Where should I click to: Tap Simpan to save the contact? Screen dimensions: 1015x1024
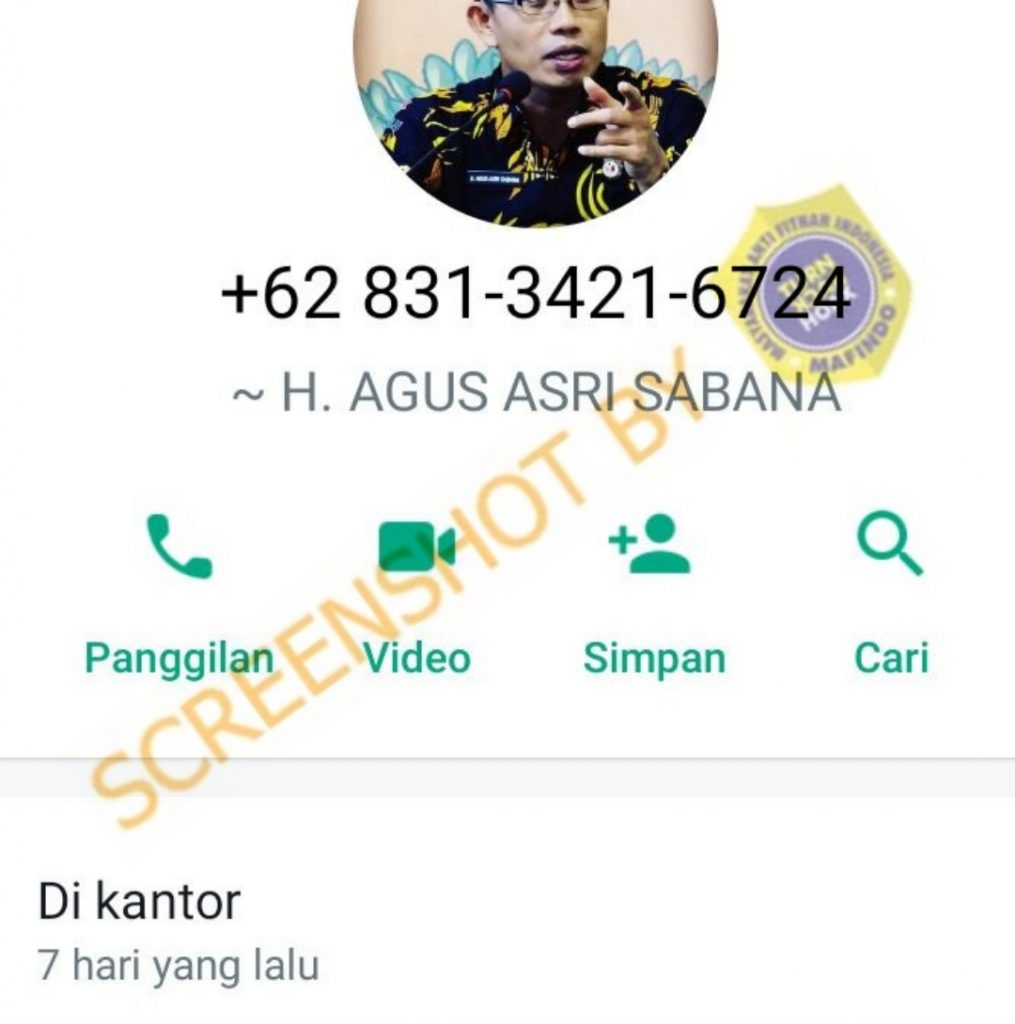click(x=653, y=592)
